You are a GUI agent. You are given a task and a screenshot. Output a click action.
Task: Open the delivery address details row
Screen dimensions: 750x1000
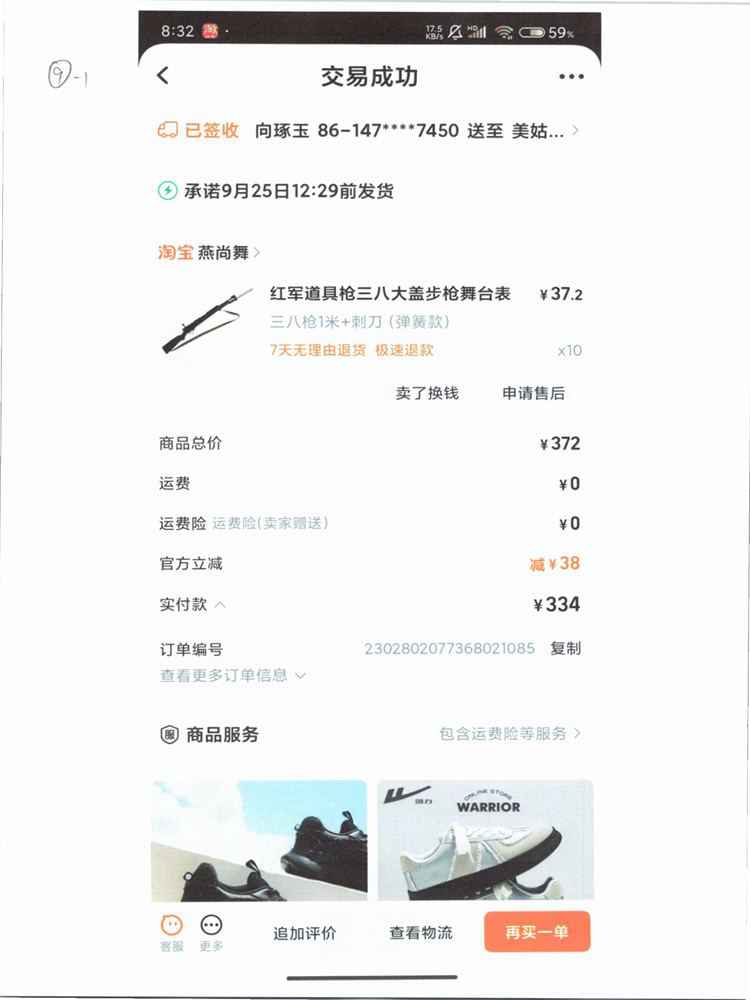[x=368, y=130]
